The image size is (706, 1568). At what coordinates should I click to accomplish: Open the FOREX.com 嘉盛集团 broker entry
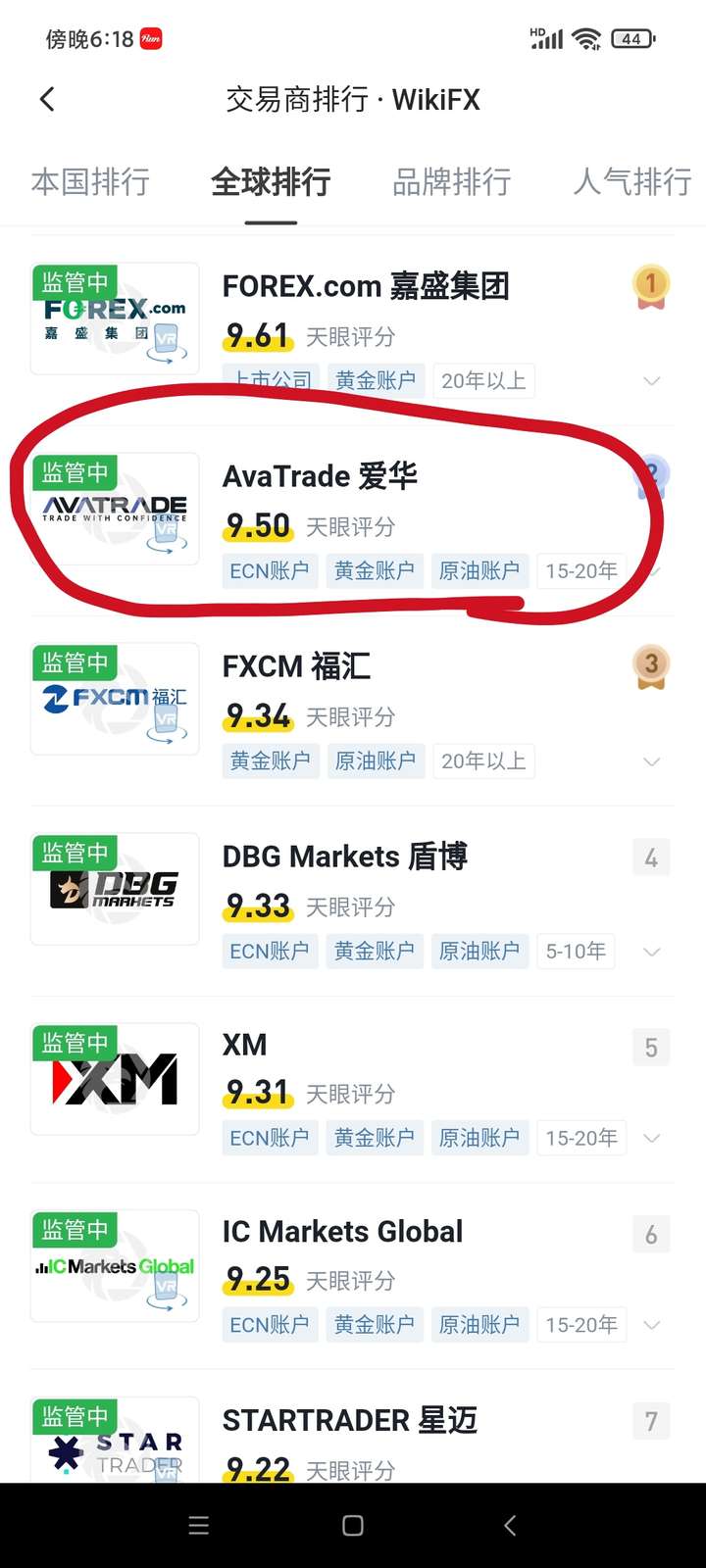pyautogui.click(x=366, y=286)
